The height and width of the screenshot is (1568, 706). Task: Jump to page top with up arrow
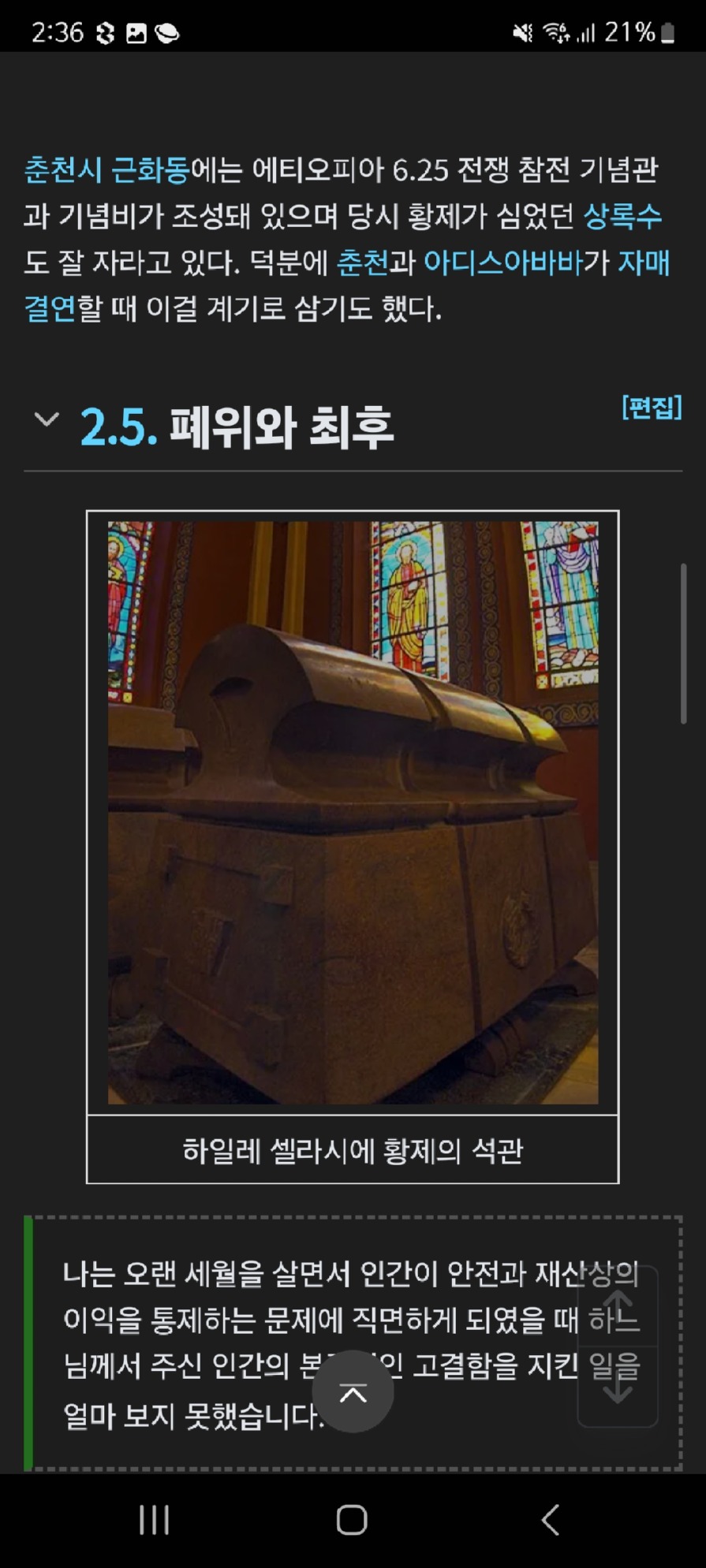(617, 1305)
